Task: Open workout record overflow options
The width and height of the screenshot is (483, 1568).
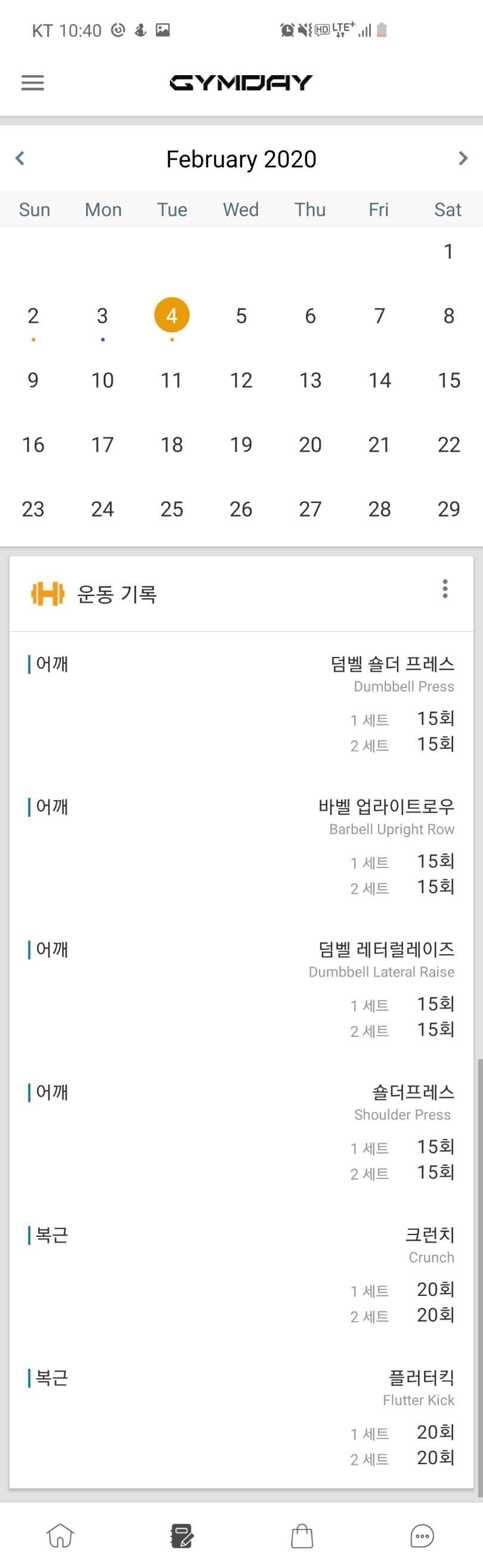Action: point(445,589)
